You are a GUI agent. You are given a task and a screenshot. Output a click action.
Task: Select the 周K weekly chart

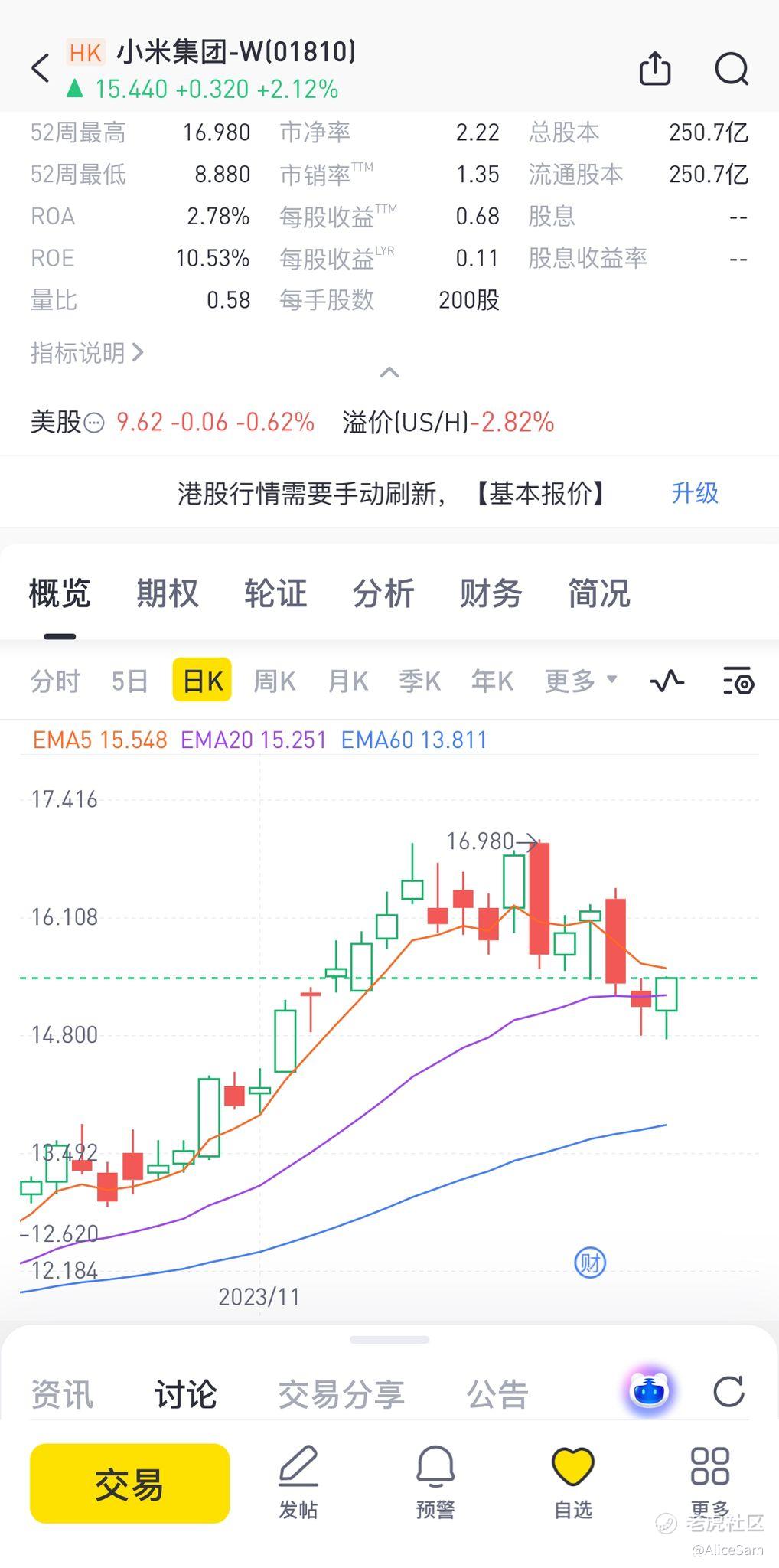274,681
